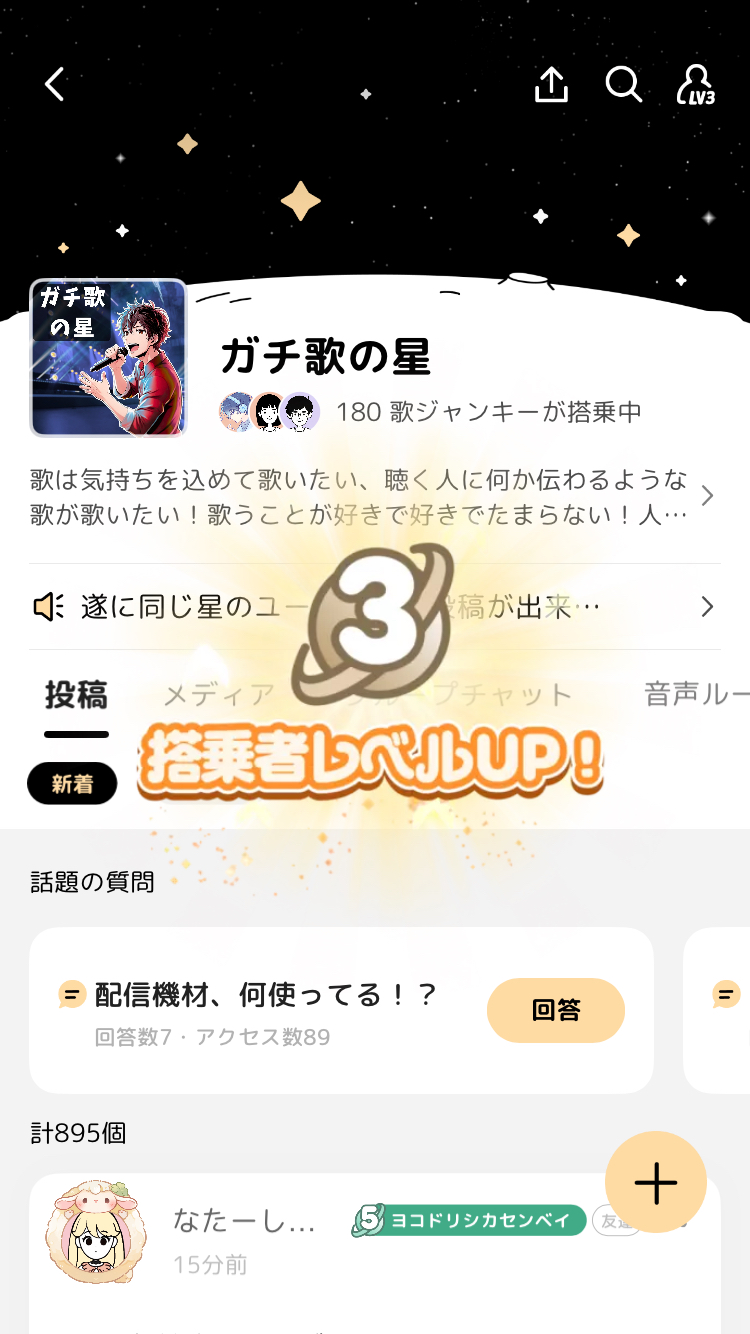Share the ガチ歌の星 community
This screenshot has height=1334, width=750.
point(551,85)
